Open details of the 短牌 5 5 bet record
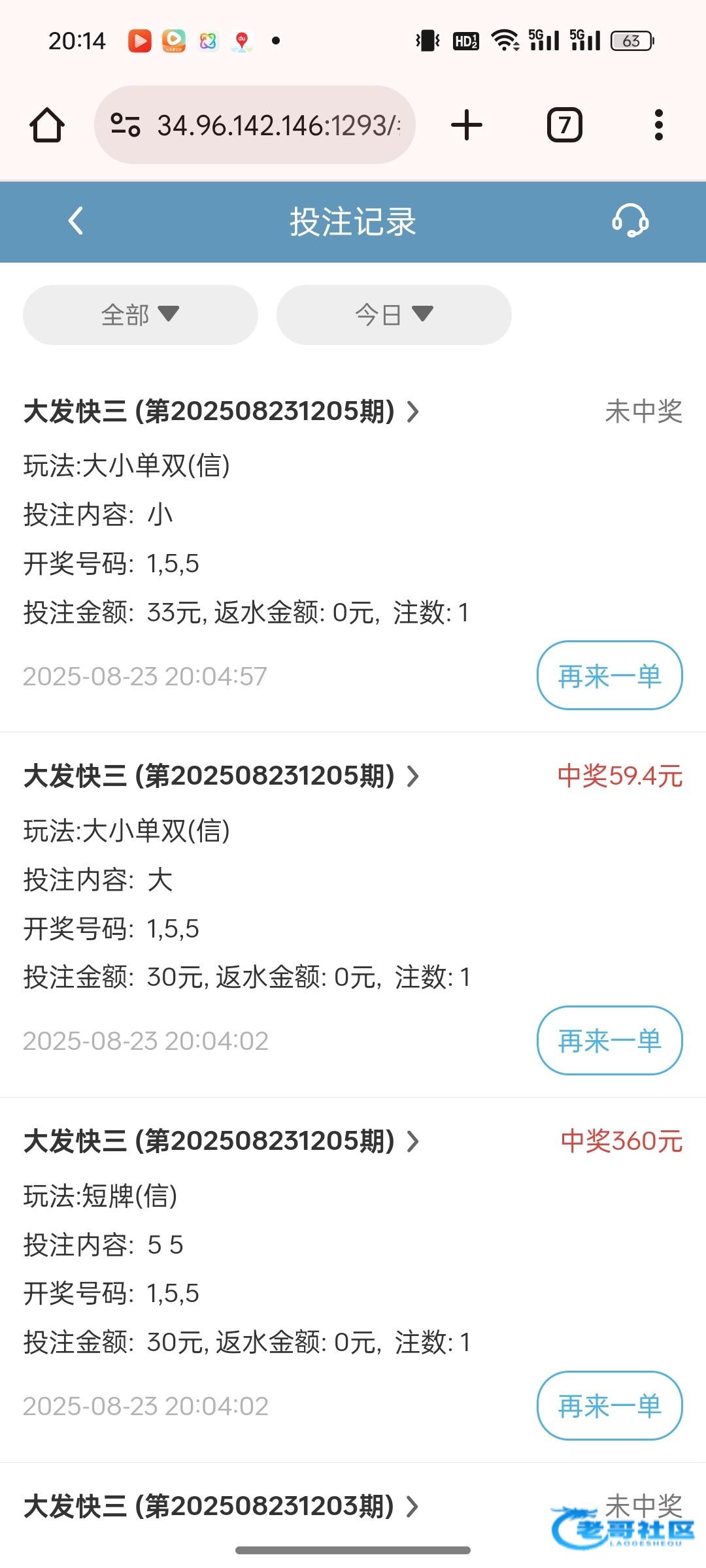The width and height of the screenshot is (706, 1568). click(x=221, y=1141)
